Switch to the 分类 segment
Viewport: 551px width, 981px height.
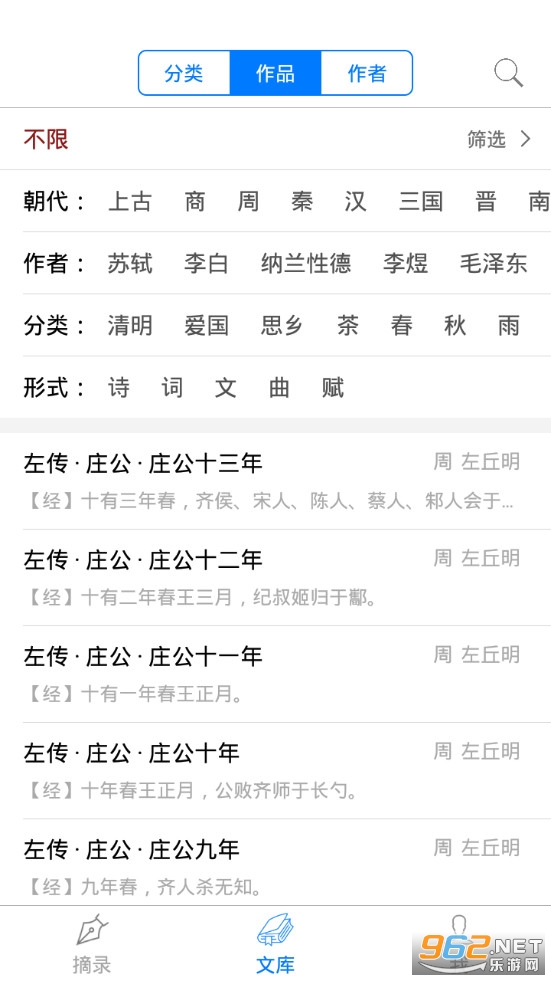184,73
